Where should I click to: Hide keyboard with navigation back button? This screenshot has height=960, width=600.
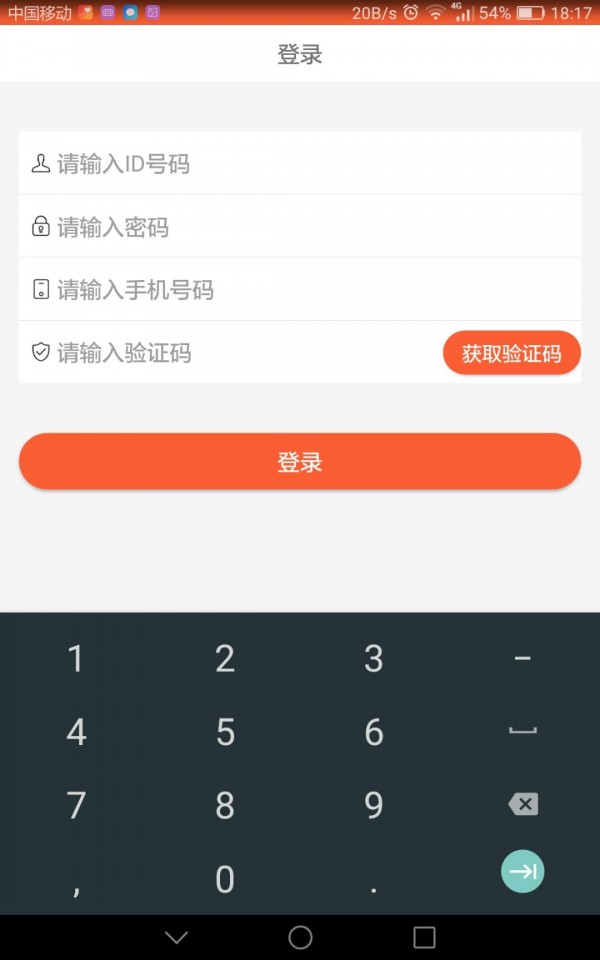(176, 937)
